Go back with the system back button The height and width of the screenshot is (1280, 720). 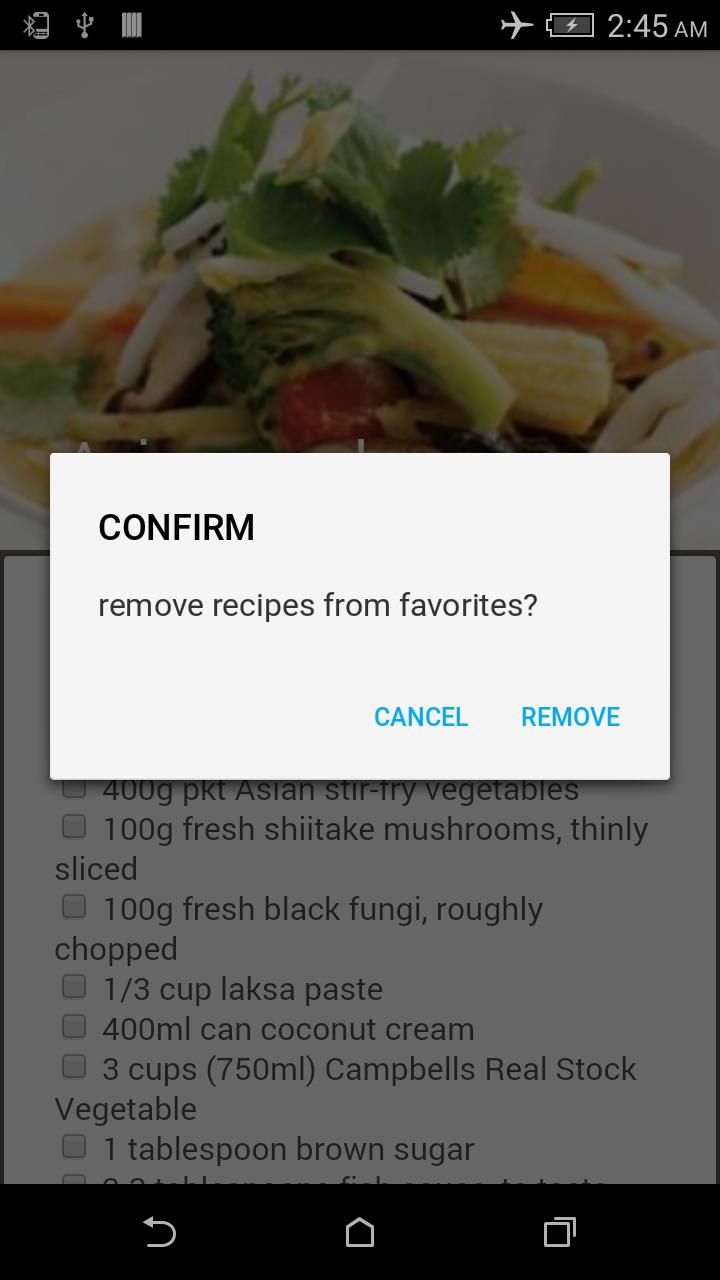coord(159,1232)
